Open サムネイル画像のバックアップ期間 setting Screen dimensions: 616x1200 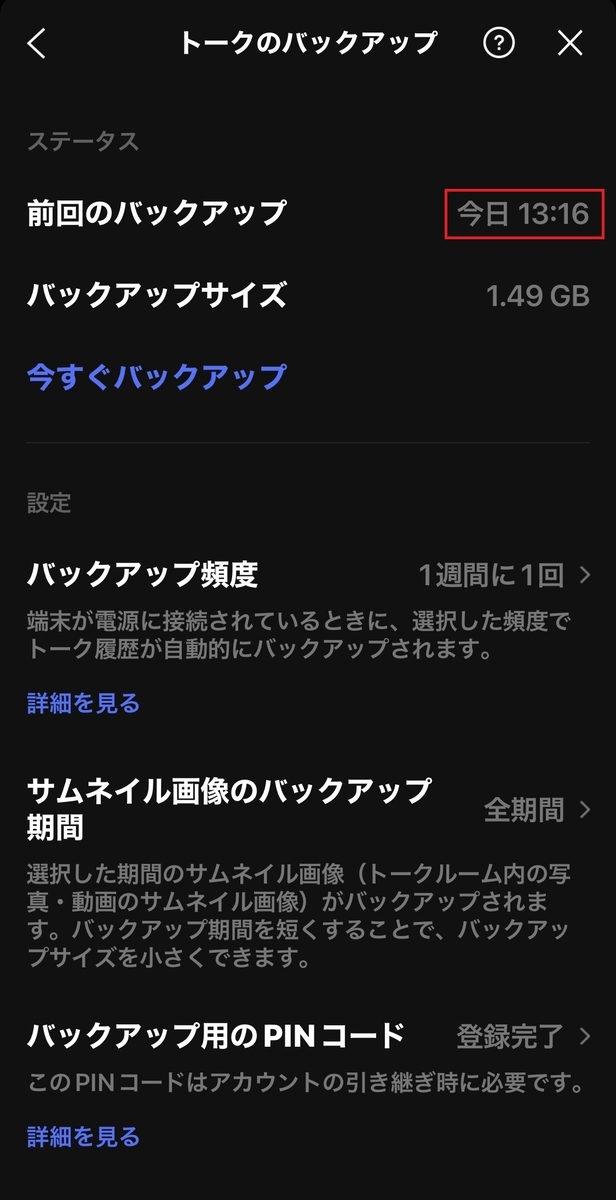click(x=308, y=809)
